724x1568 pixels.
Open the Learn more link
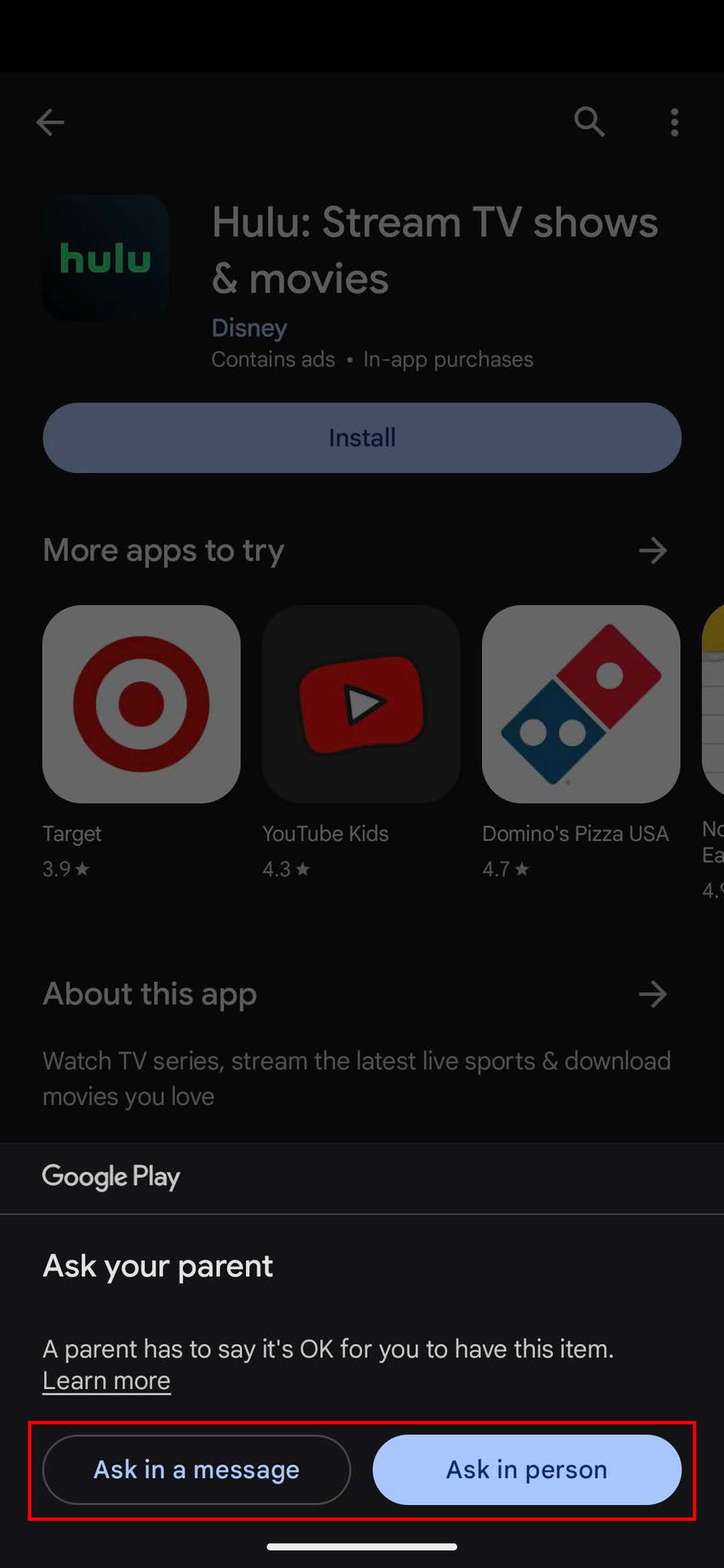point(106,1381)
